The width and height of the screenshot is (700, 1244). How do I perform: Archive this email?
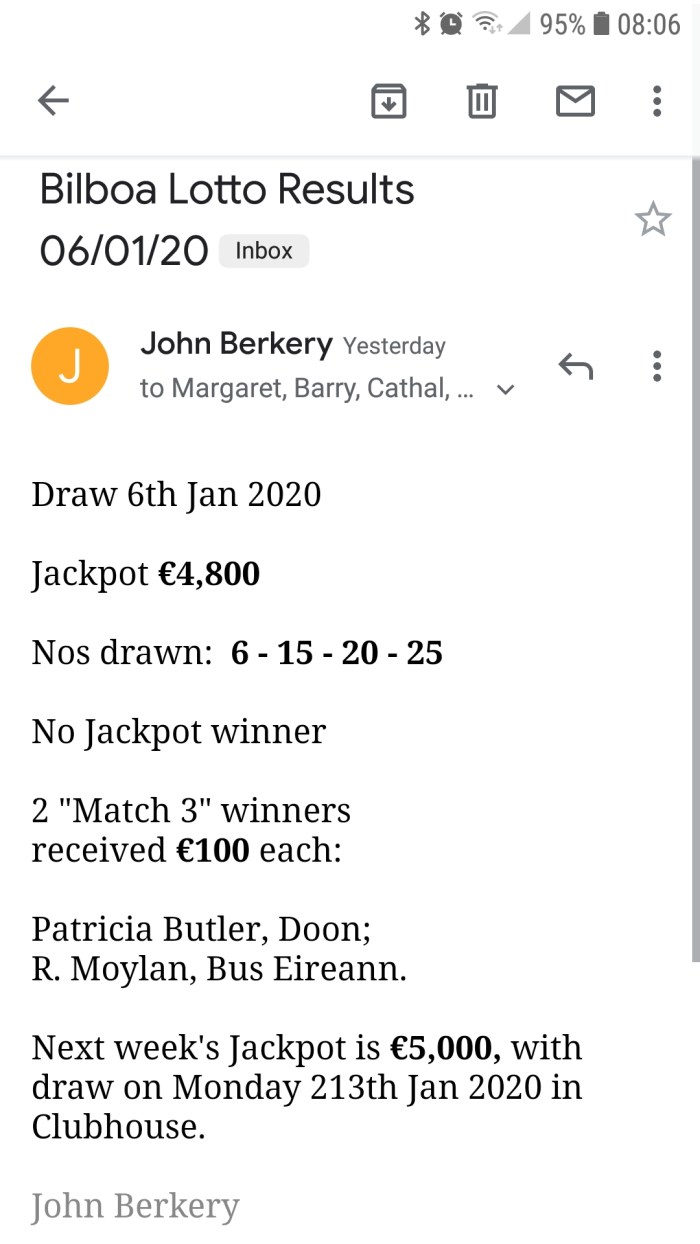[x=388, y=101]
